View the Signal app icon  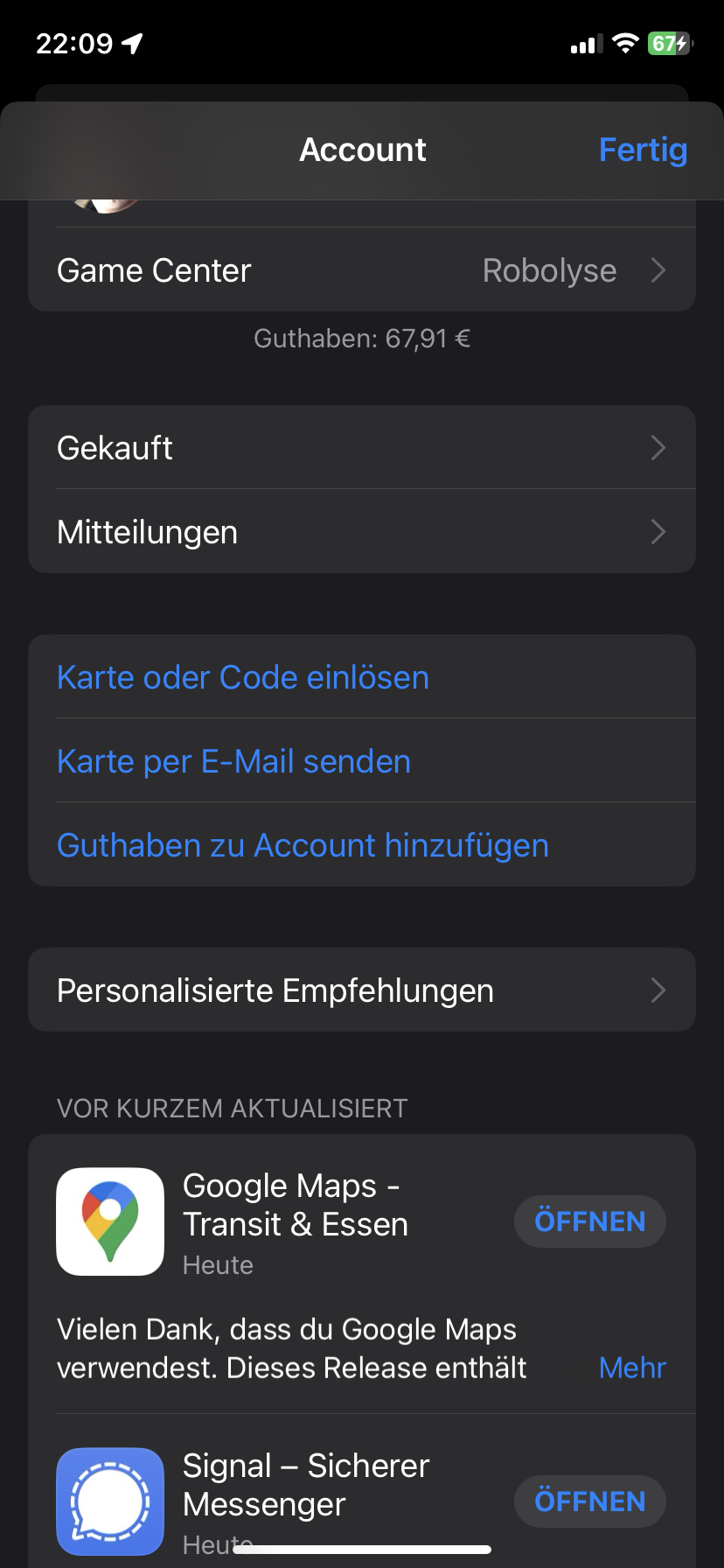pyautogui.click(x=110, y=1501)
